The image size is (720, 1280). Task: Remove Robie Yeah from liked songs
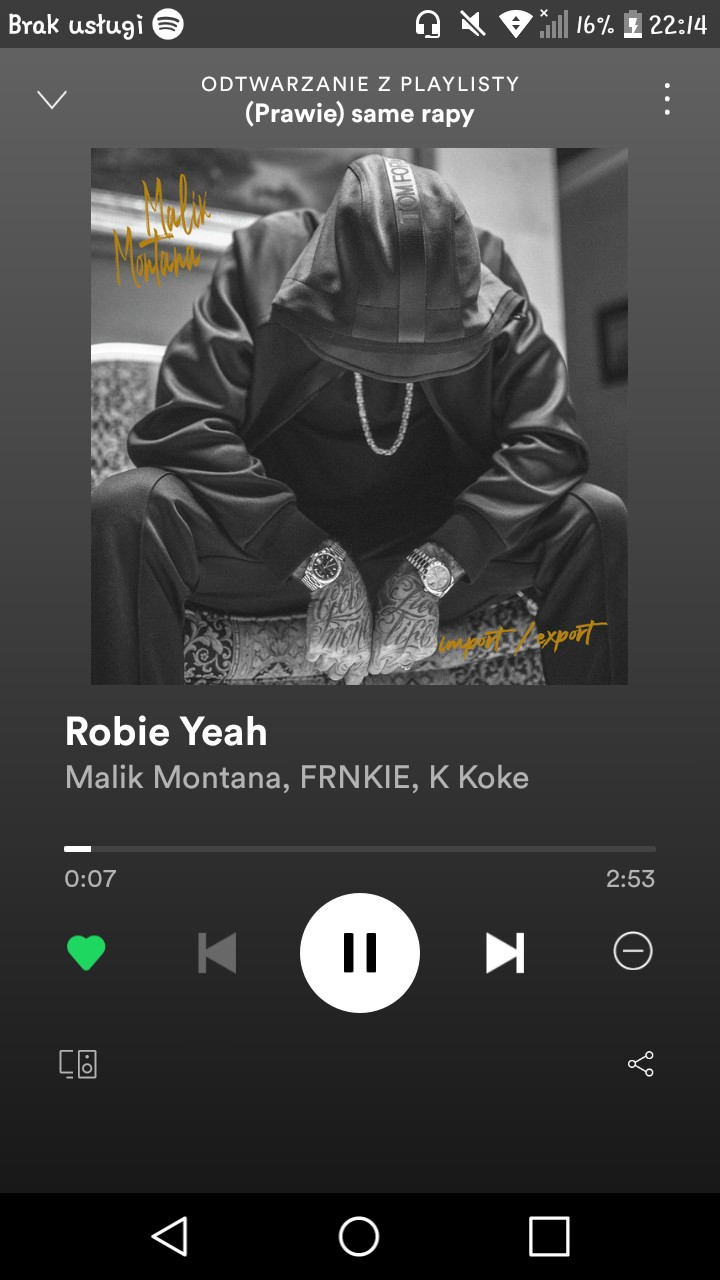pos(86,953)
